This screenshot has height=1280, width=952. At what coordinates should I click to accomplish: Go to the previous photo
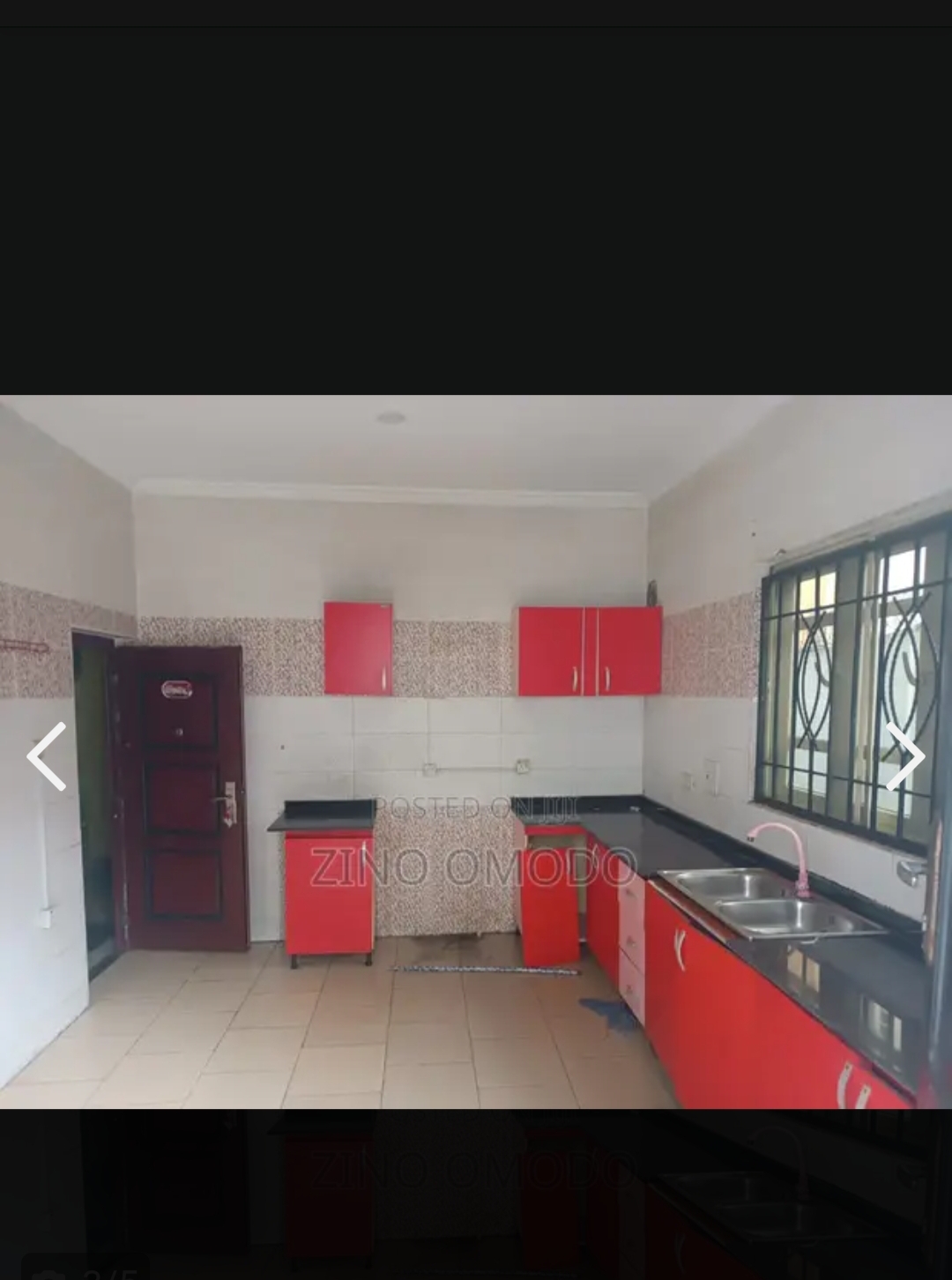pos(47,756)
